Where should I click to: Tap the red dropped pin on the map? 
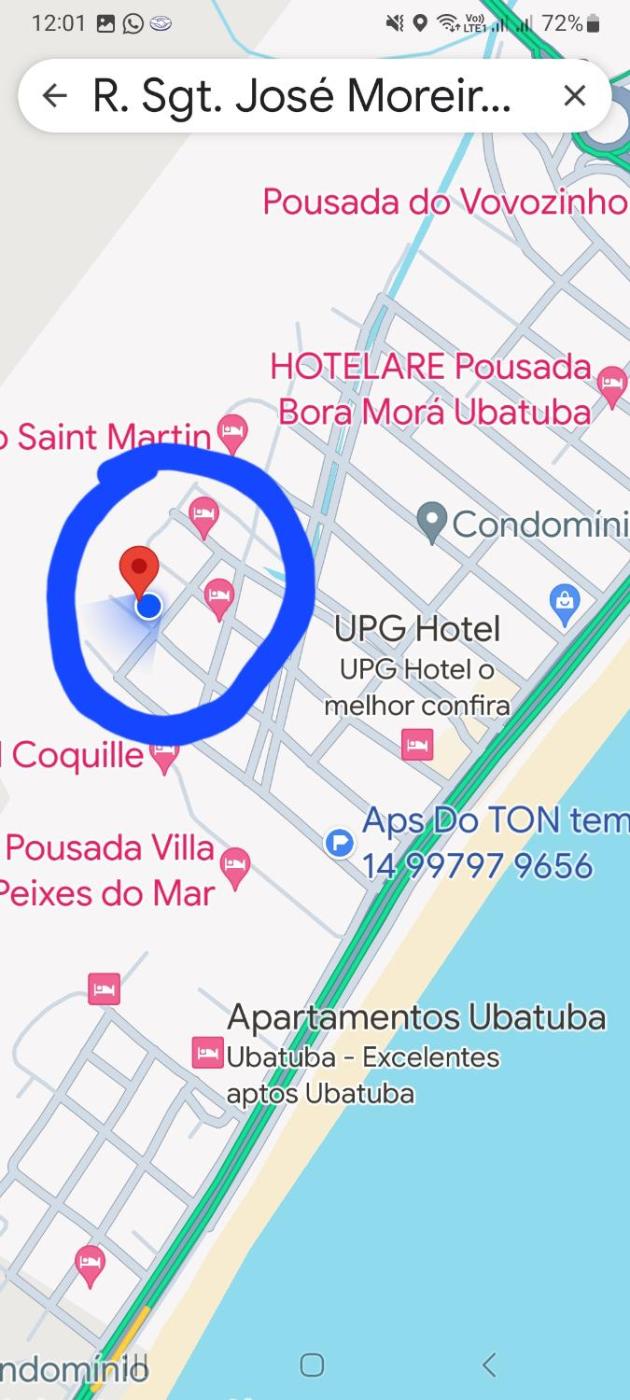tap(139, 571)
